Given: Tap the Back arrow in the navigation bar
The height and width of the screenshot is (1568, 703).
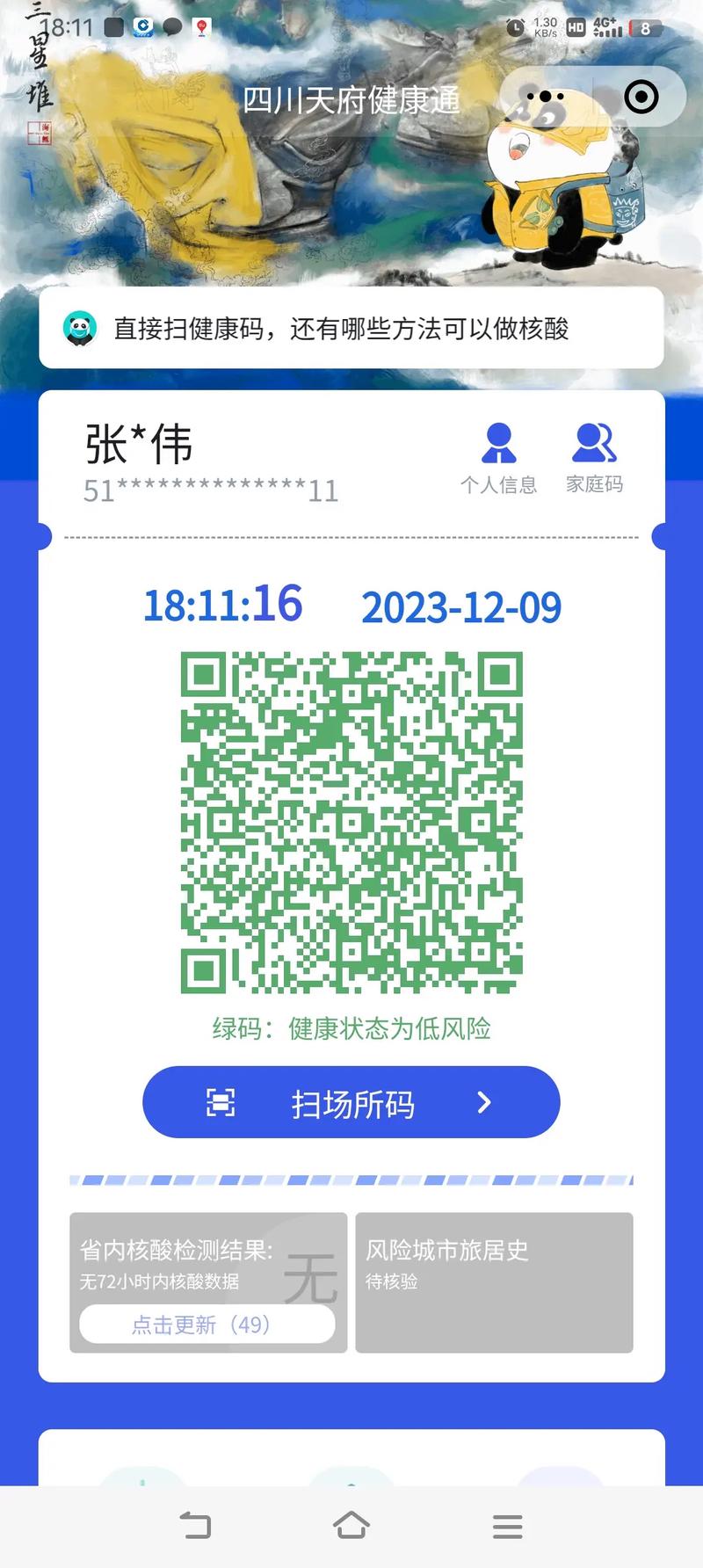Looking at the screenshot, I should pyautogui.click(x=197, y=1527).
